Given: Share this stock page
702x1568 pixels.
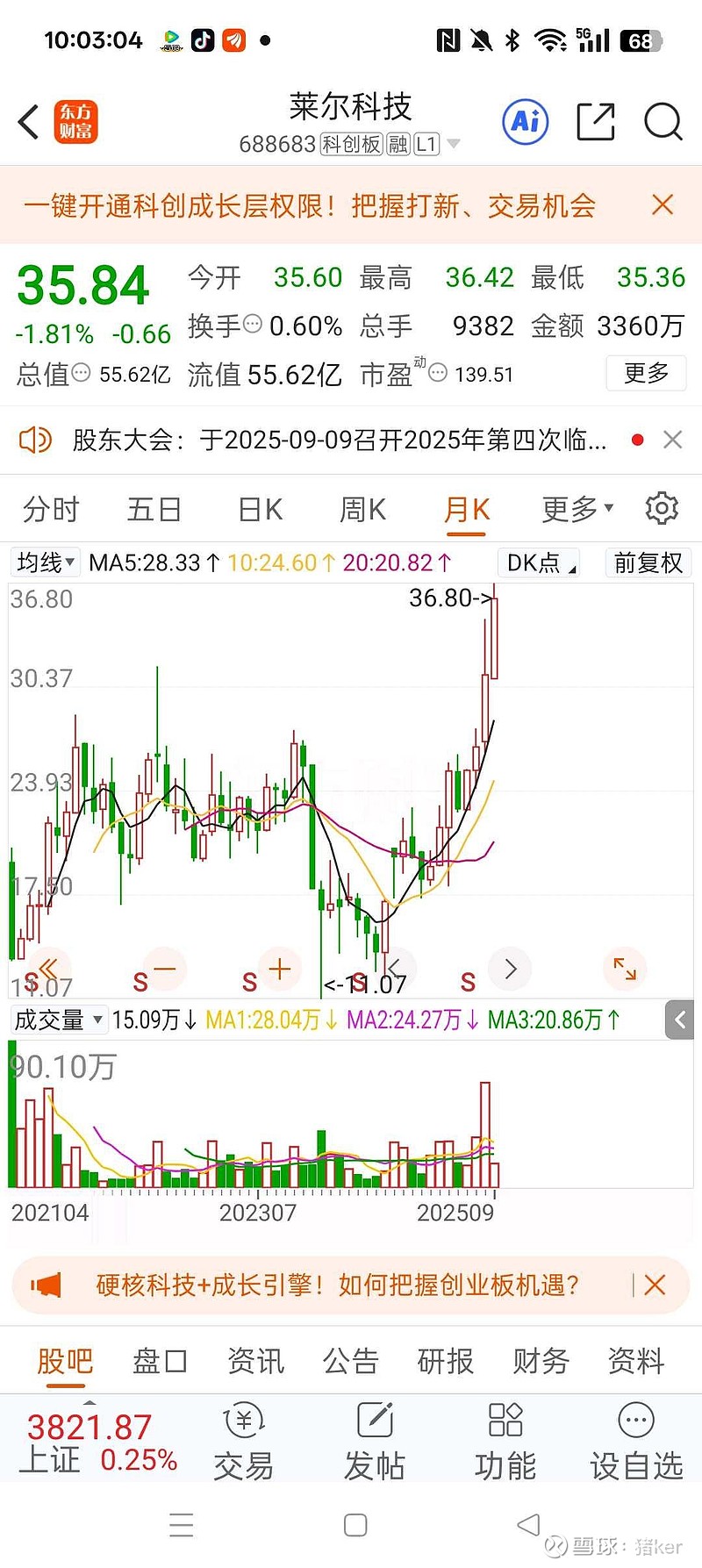Looking at the screenshot, I should (x=595, y=122).
